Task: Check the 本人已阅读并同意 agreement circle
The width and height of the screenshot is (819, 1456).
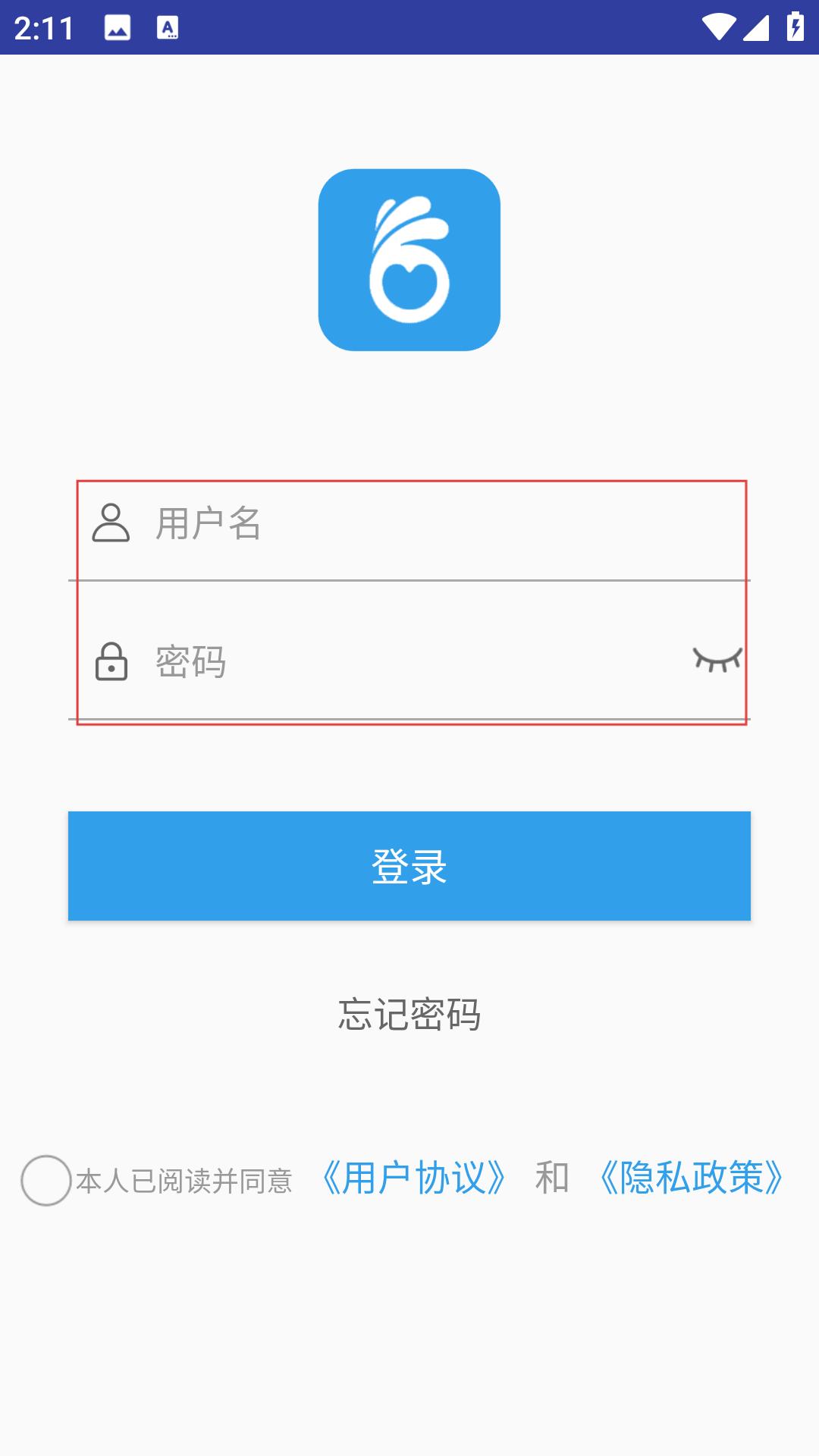Action: click(46, 1180)
